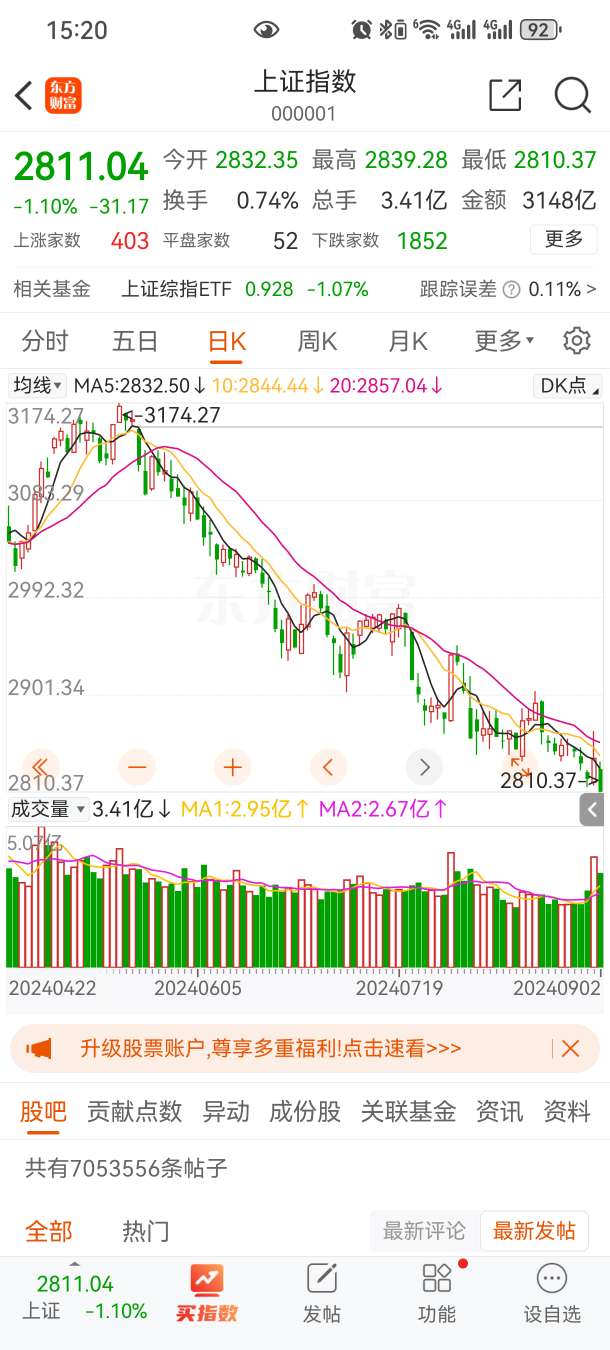Switch to the 分时 chart tab

point(45,342)
